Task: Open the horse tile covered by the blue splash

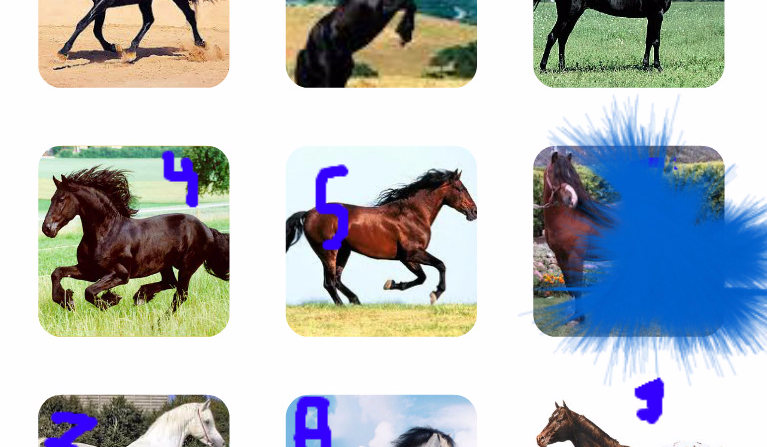Action: coord(629,241)
